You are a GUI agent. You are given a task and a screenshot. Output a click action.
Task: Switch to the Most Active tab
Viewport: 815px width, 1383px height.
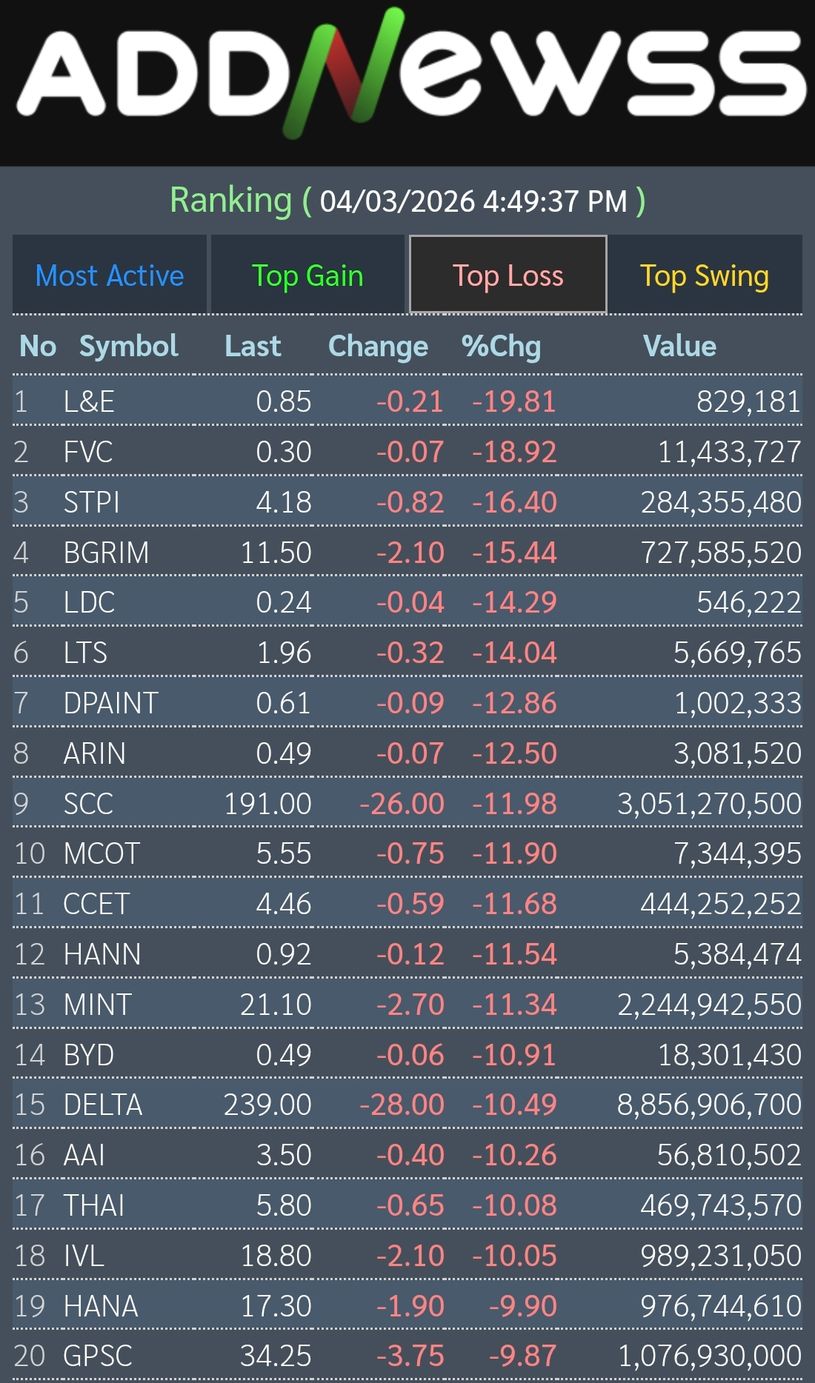click(110, 275)
